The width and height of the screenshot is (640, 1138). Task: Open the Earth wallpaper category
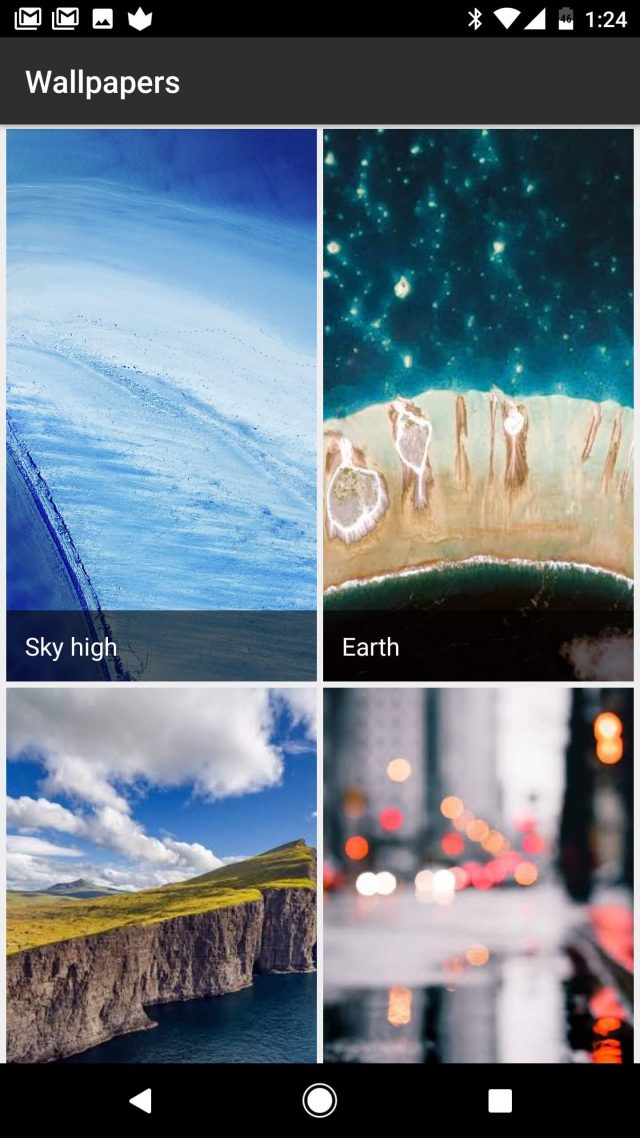coord(478,405)
